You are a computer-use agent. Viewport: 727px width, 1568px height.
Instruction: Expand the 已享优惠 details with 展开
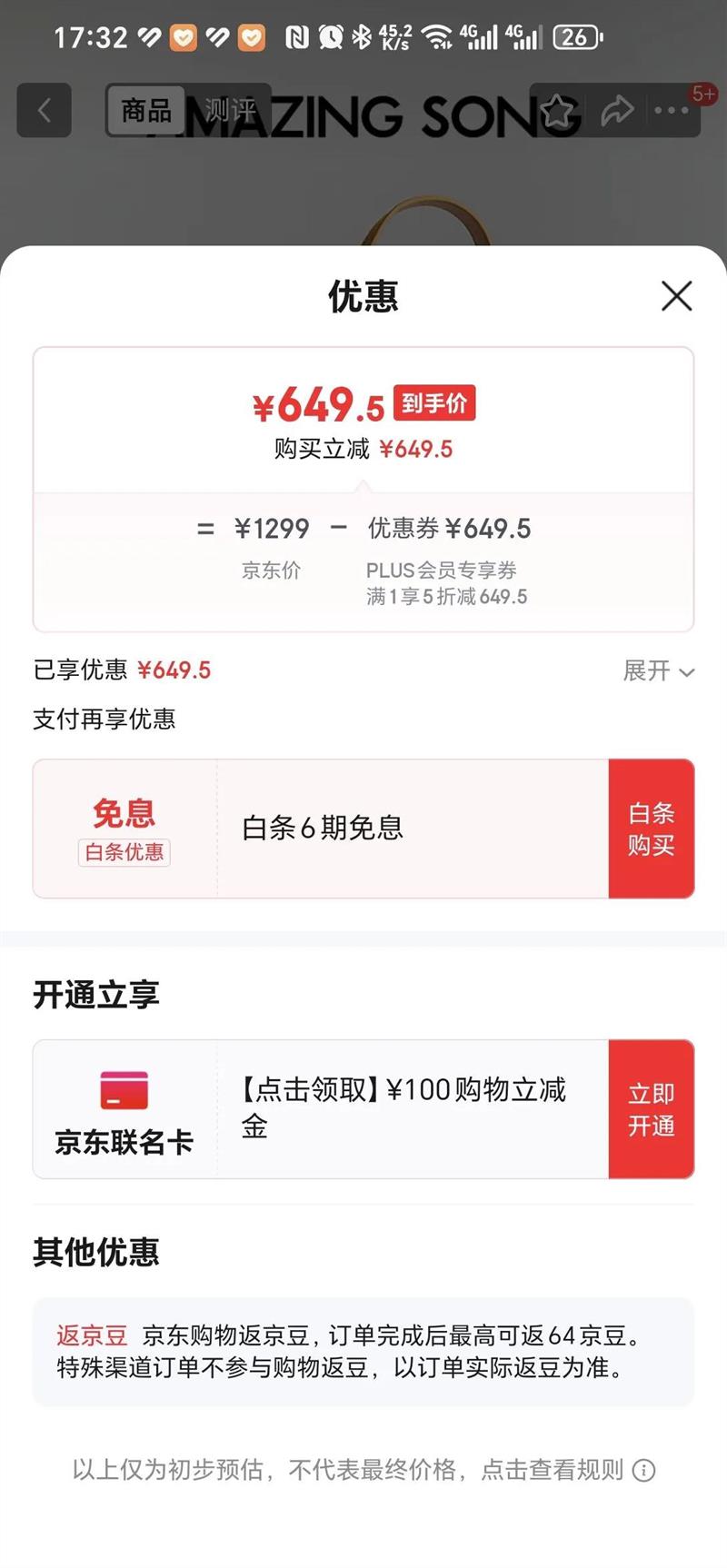pyautogui.click(x=658, y=671)
